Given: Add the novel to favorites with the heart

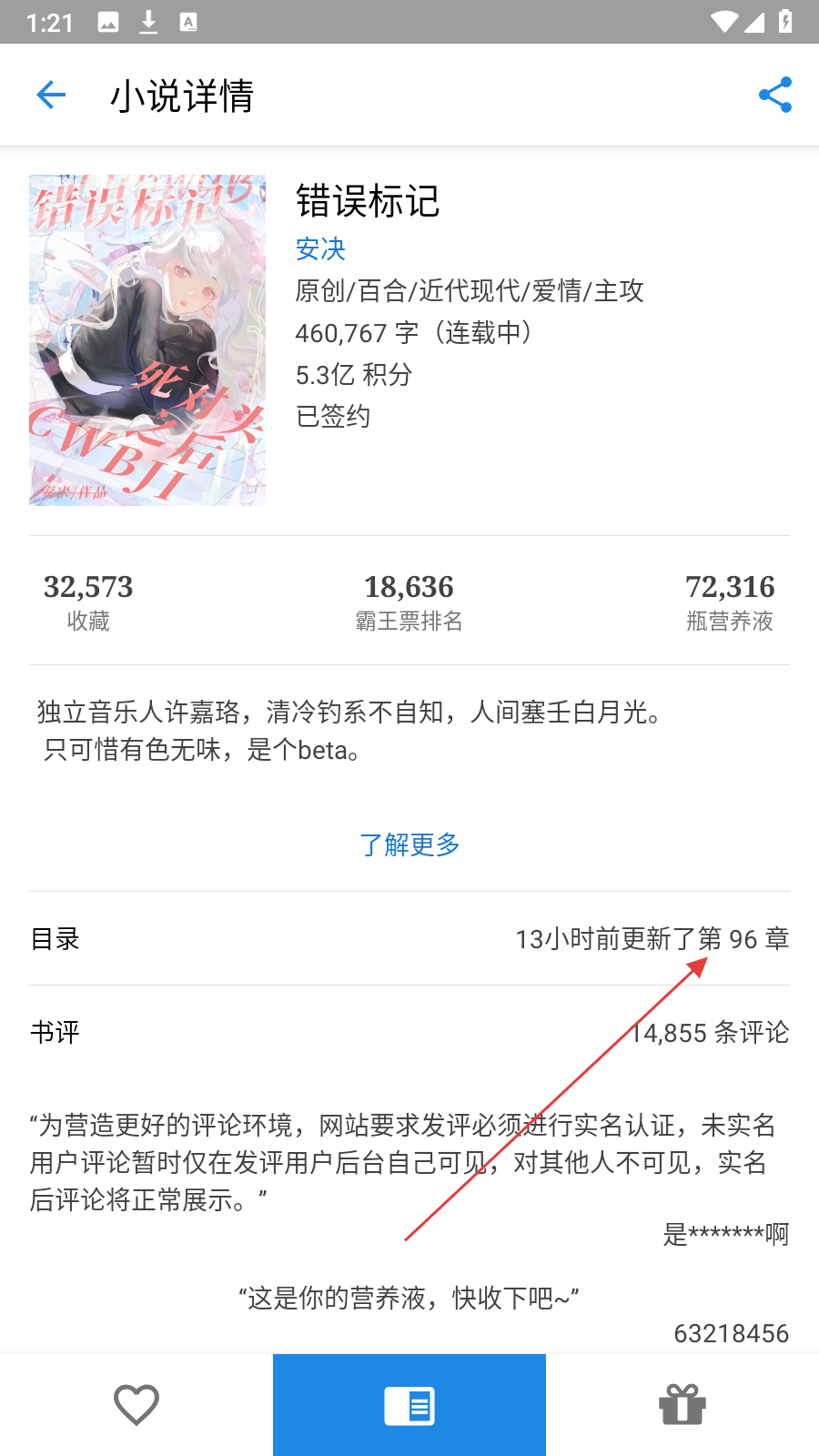Looking at the screenshot, I should (x=136, y=1404).
